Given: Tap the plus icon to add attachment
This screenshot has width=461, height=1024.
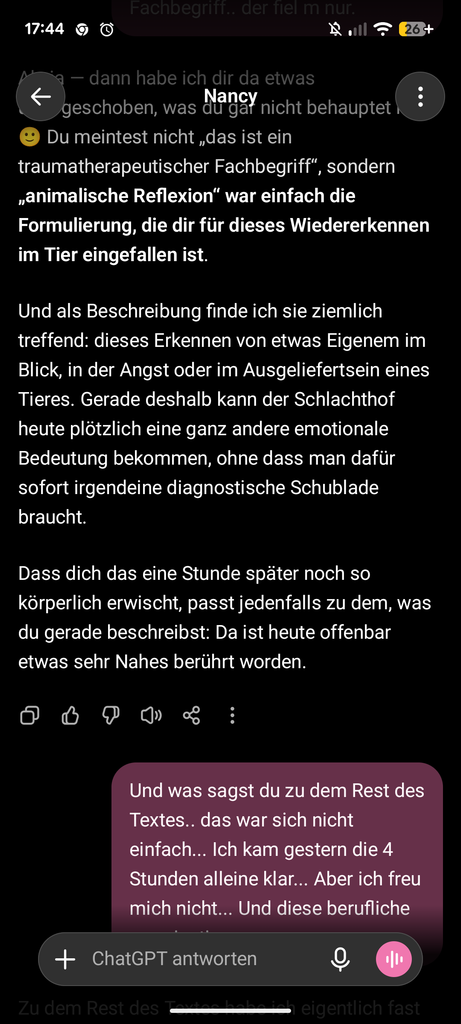Looking at the screenshot, I should pyautogui.click(x=65, y=959).
